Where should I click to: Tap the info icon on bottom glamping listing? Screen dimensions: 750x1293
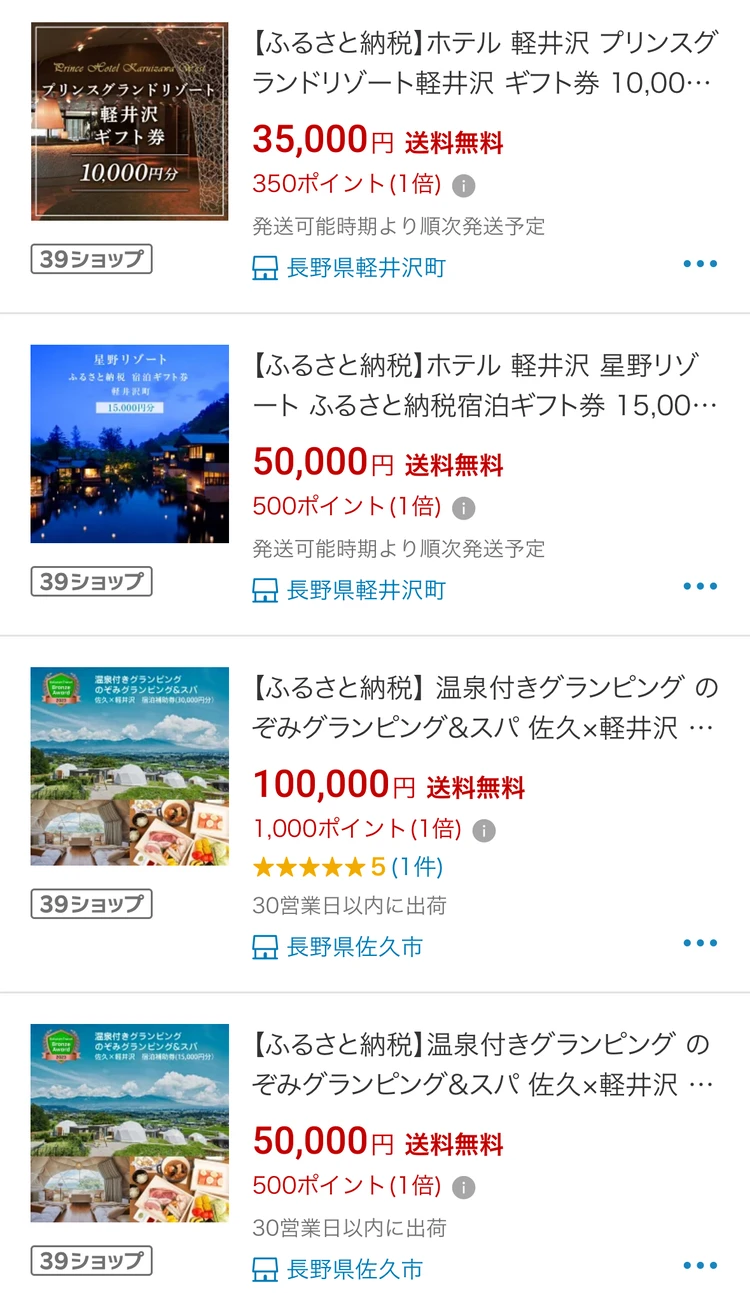463,1185
